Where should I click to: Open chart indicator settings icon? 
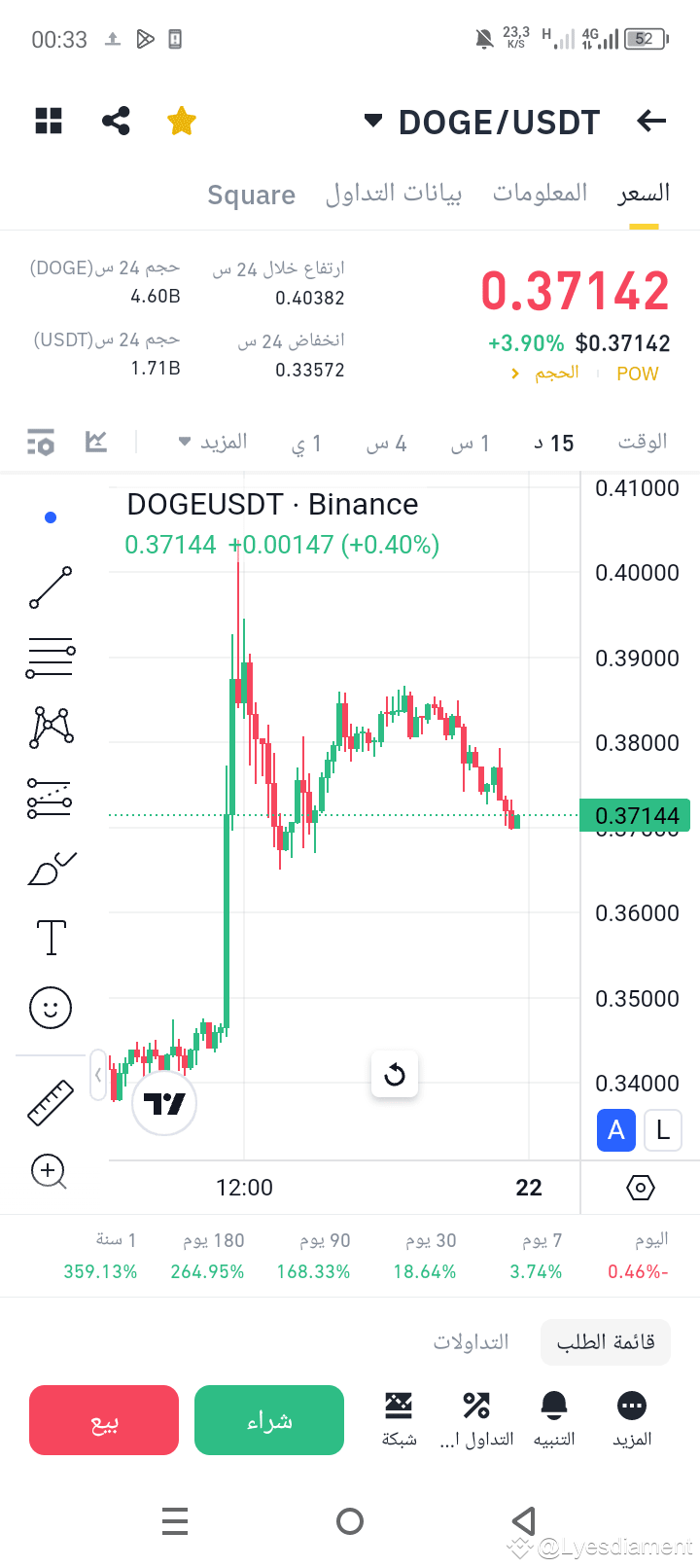[41, 443]
